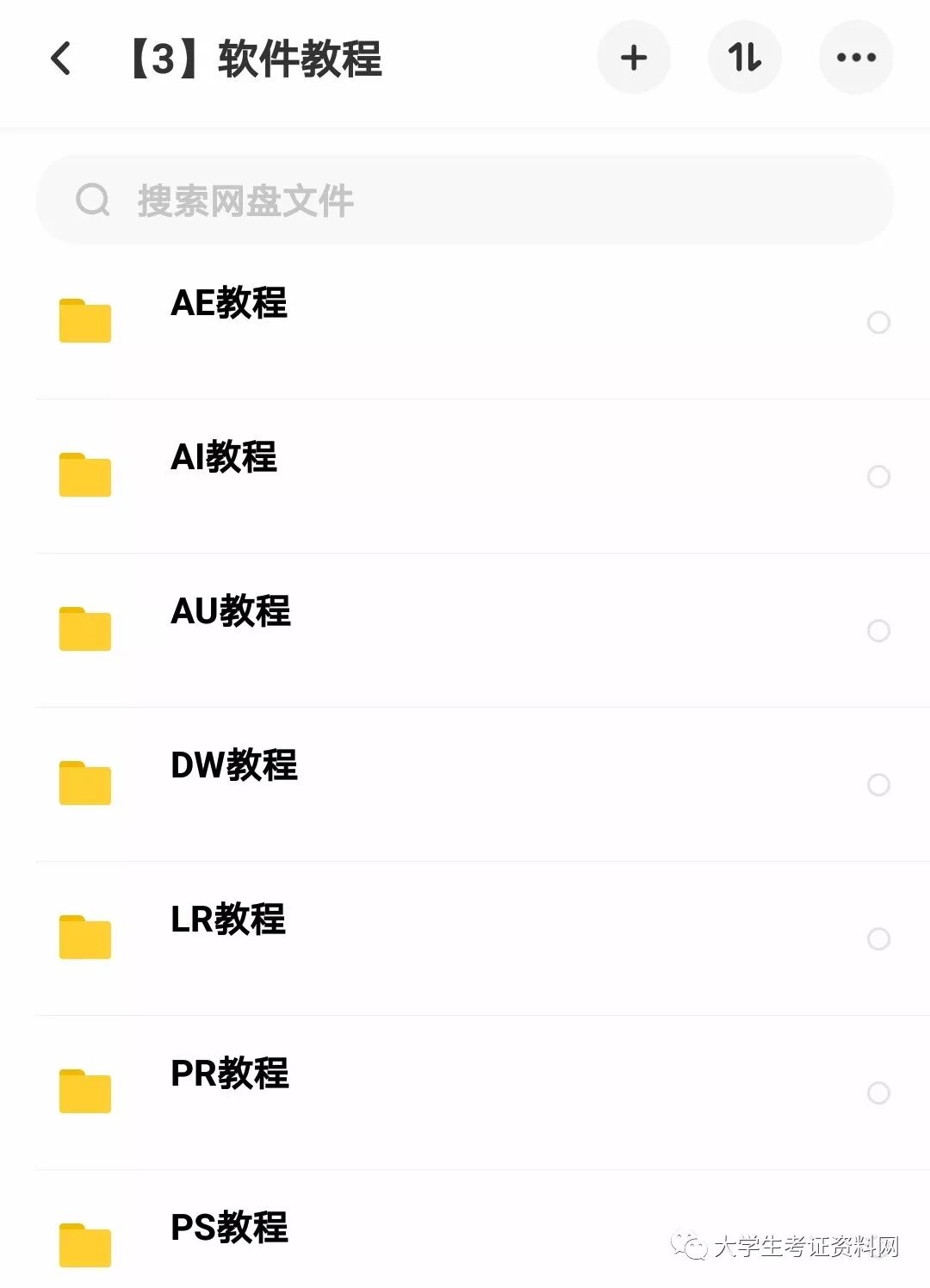Open the DW教程 folder

pos(234,766)
